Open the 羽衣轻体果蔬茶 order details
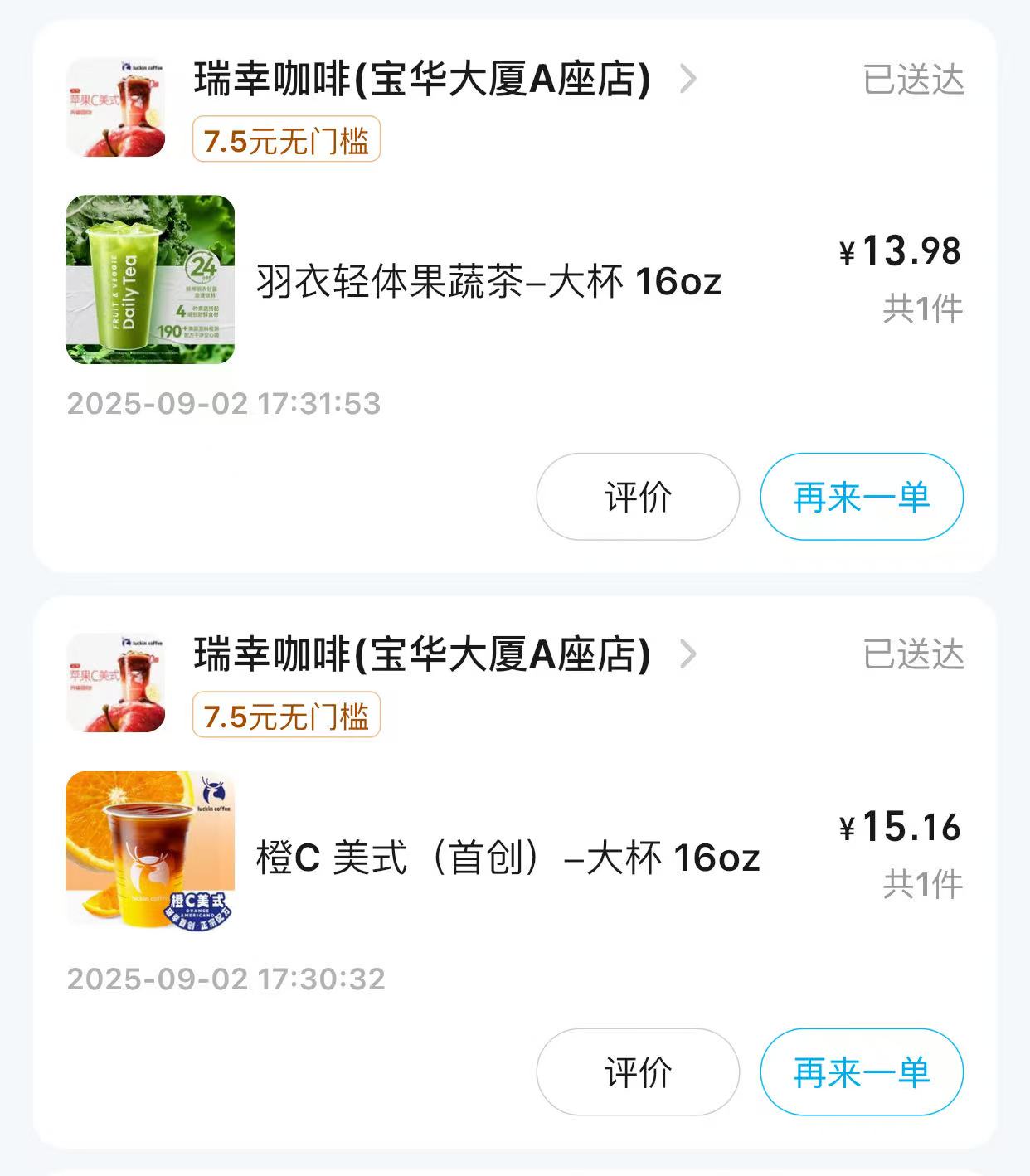This screenshot has width=1030, height=1176. [488, 281]
